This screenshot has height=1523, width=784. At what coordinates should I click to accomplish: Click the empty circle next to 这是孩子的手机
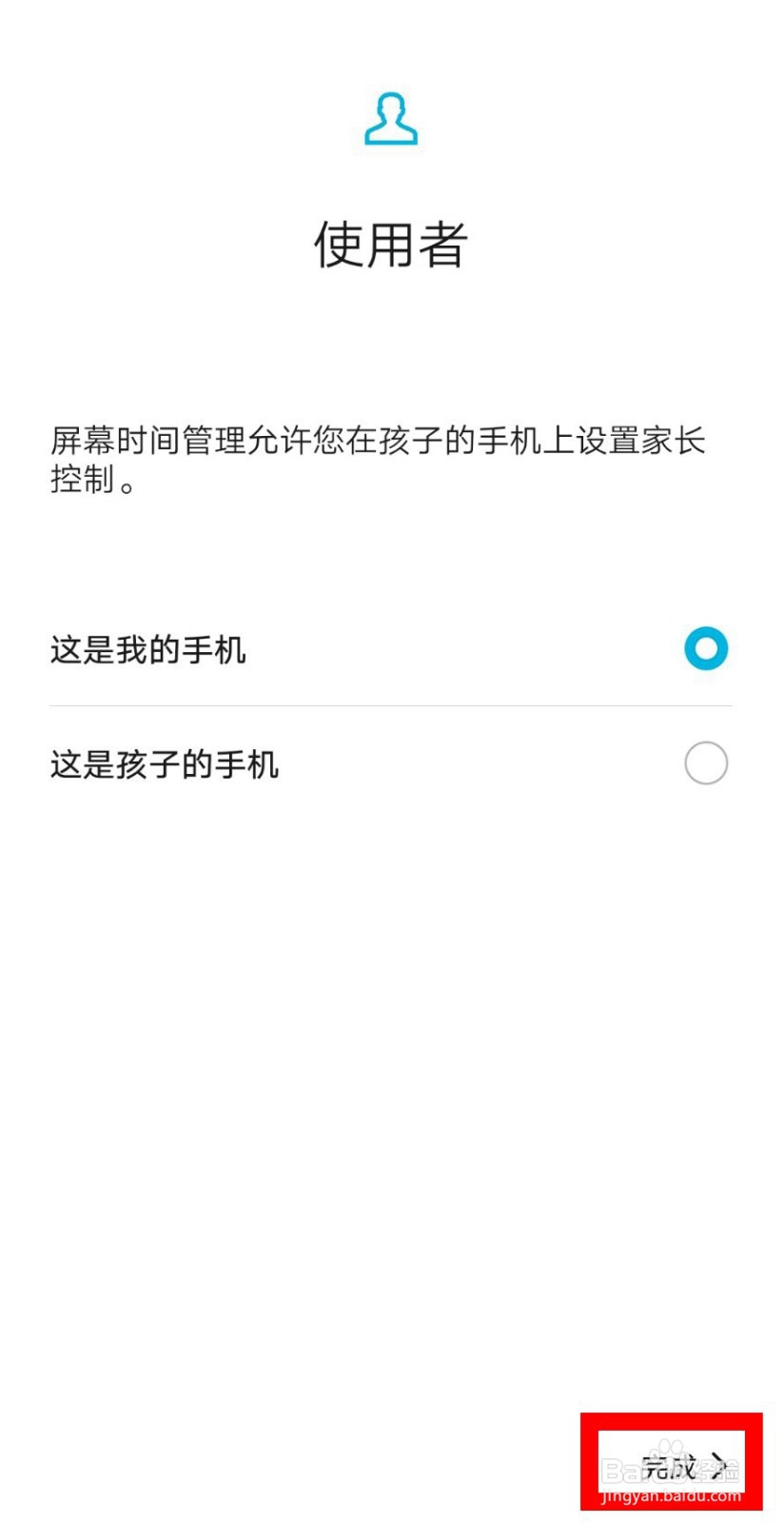706,763
